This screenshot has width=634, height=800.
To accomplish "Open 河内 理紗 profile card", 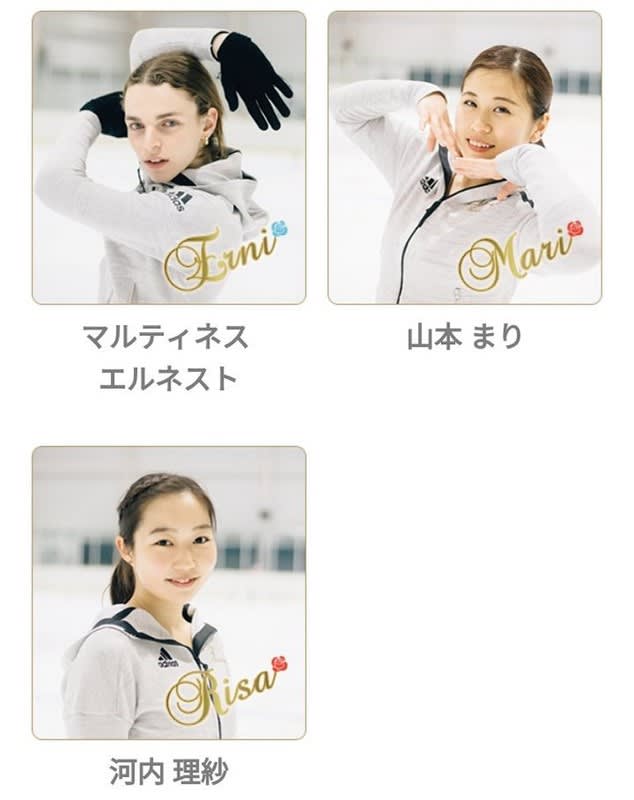I will 169,592.
